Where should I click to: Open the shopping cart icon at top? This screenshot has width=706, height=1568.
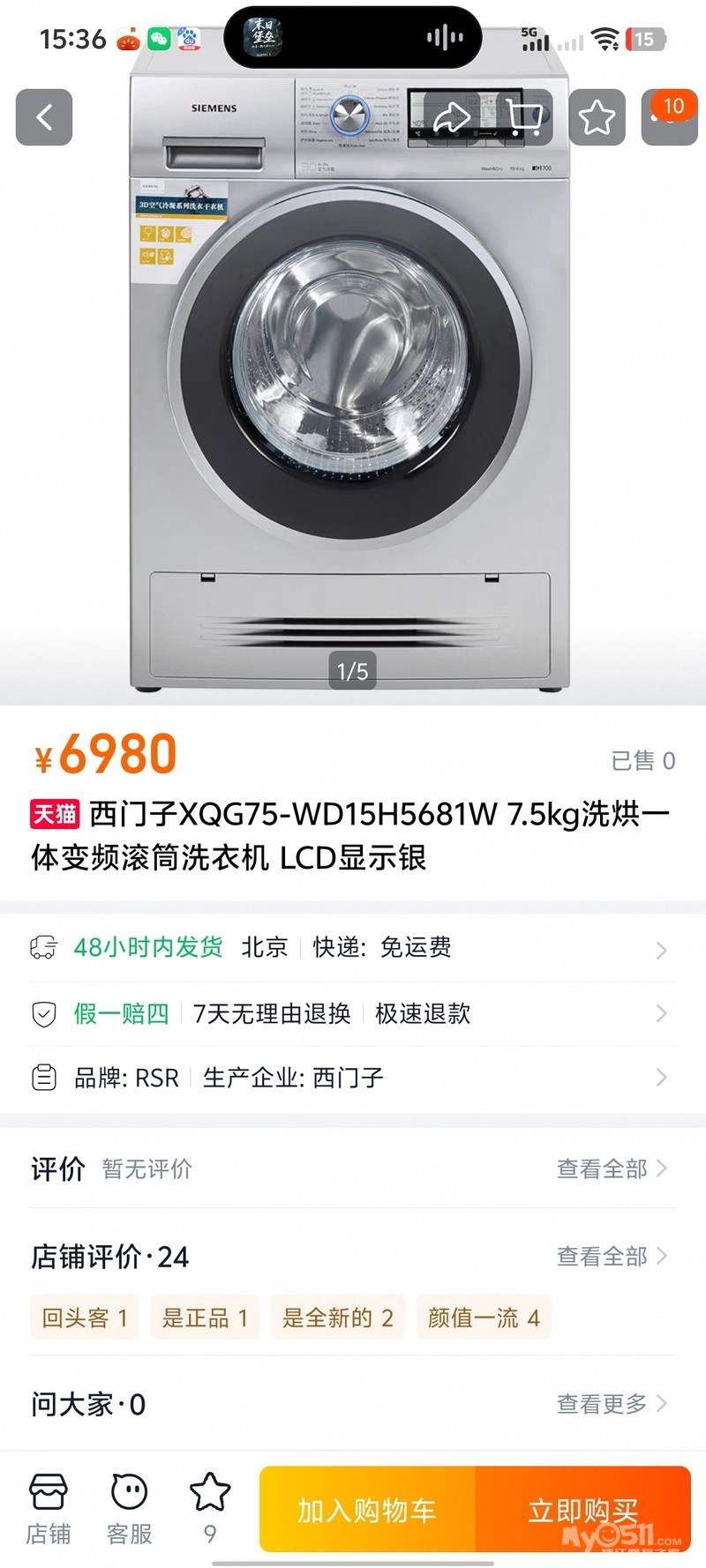click(x=525, y=117)
